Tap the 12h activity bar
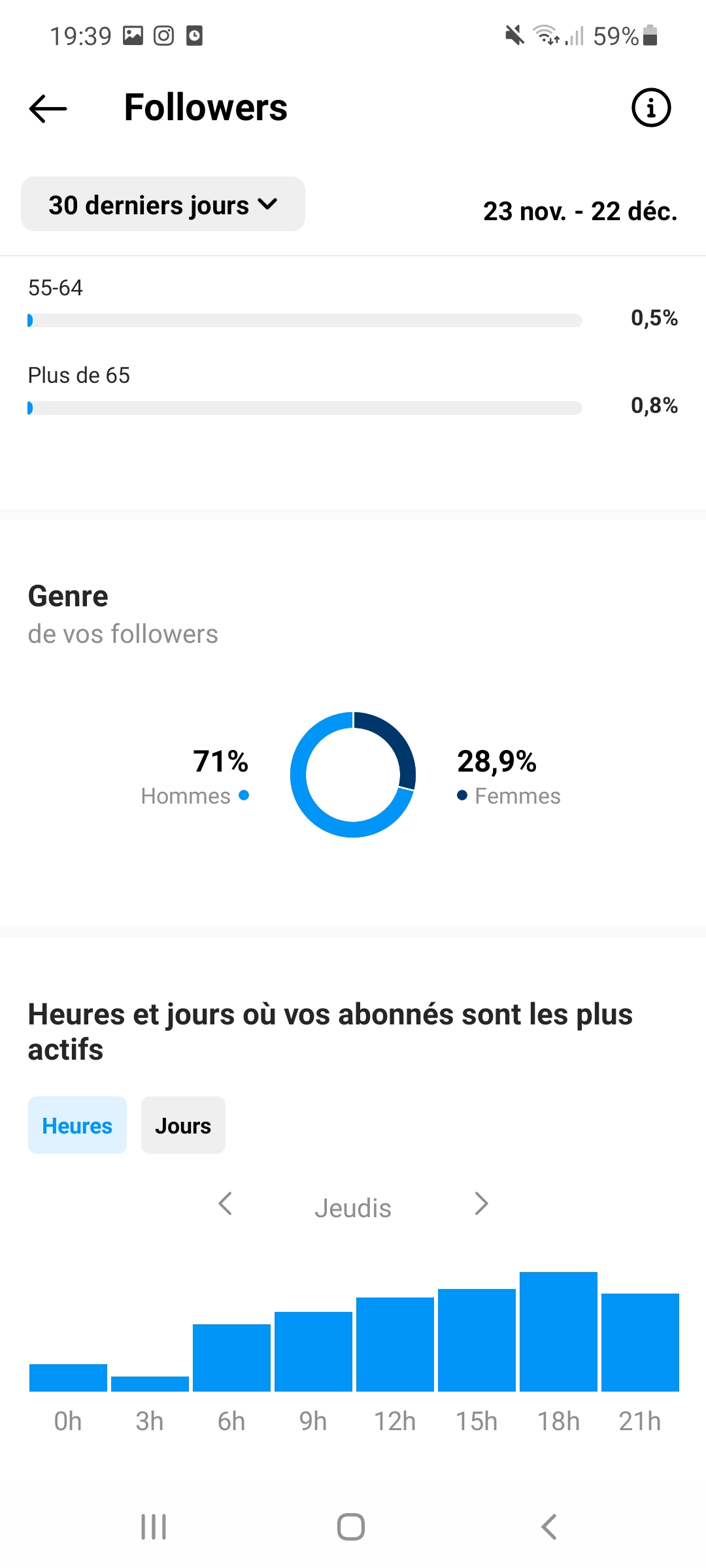 (x=395, y=1345)
